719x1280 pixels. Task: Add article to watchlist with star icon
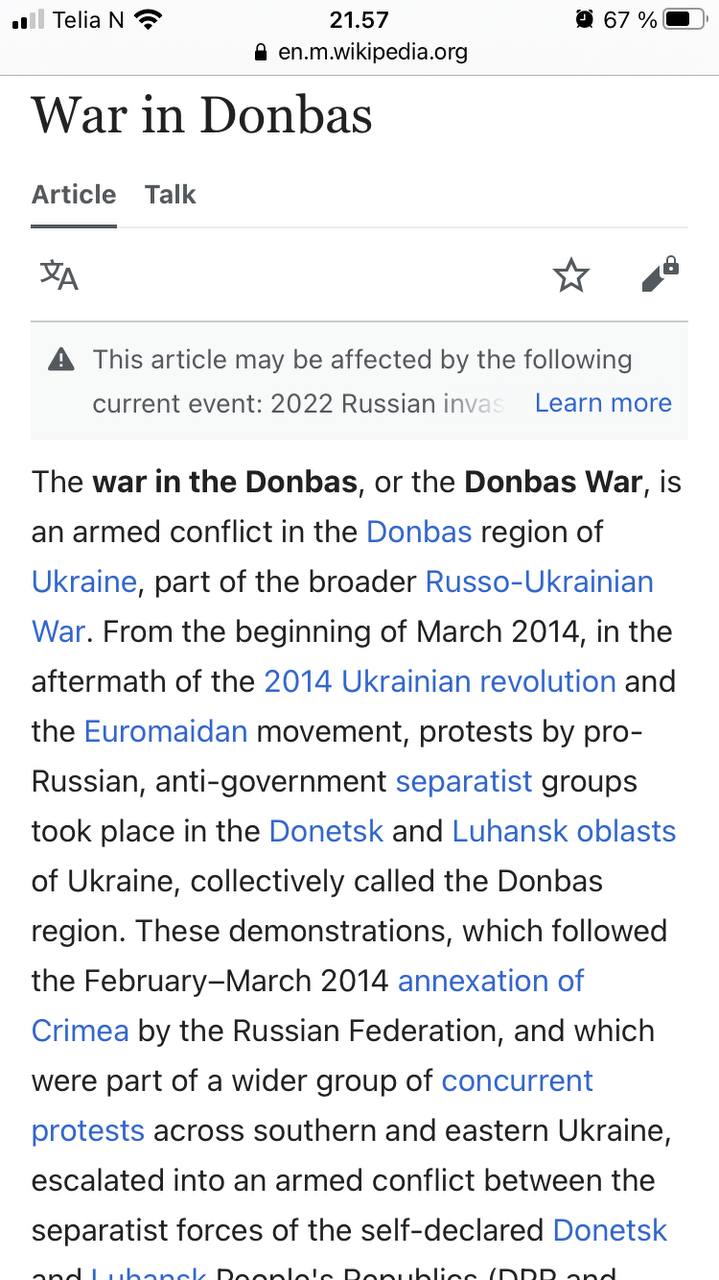click(x=571, y=274)
